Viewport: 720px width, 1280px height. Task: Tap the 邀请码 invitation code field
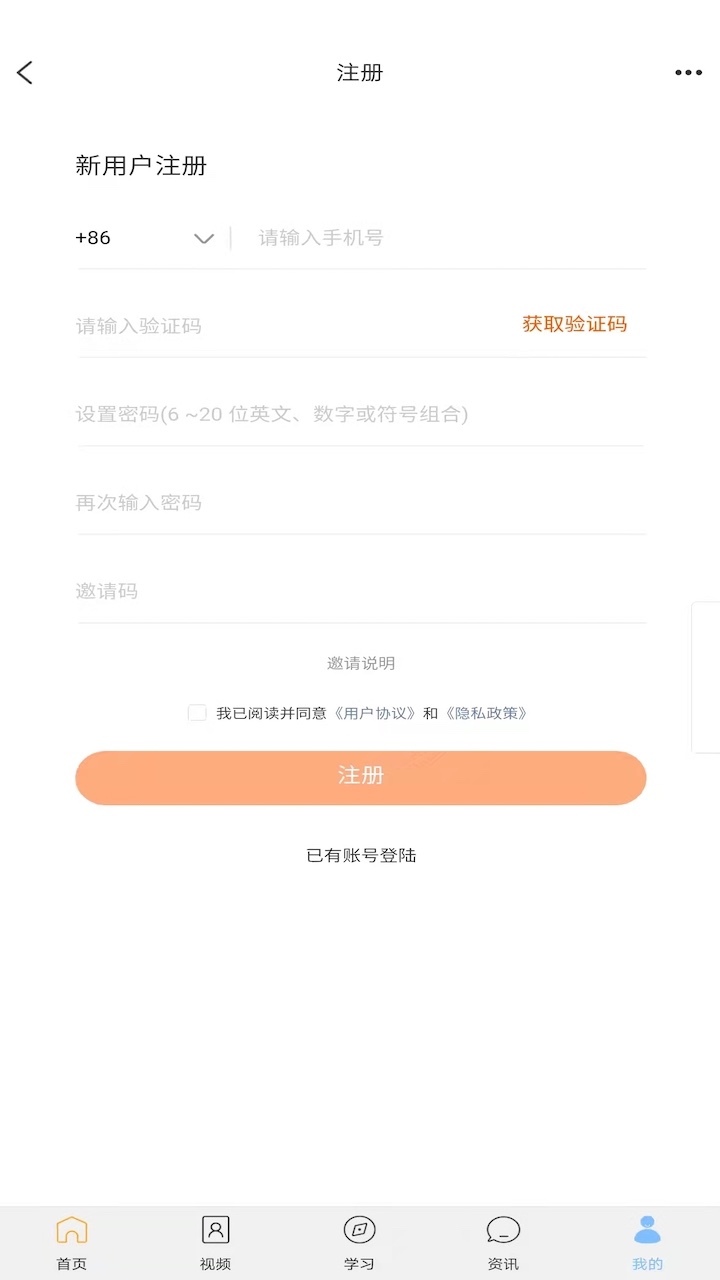coord(361,591)
